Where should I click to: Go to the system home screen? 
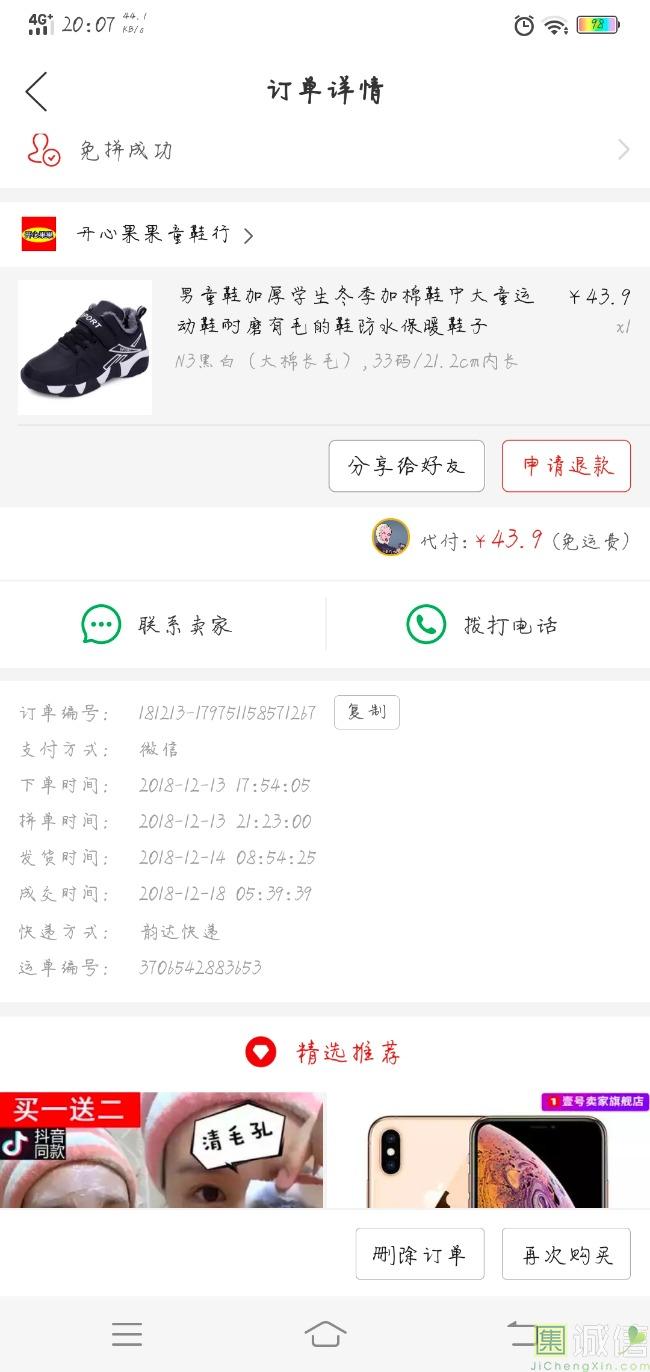pos(325,1334)
